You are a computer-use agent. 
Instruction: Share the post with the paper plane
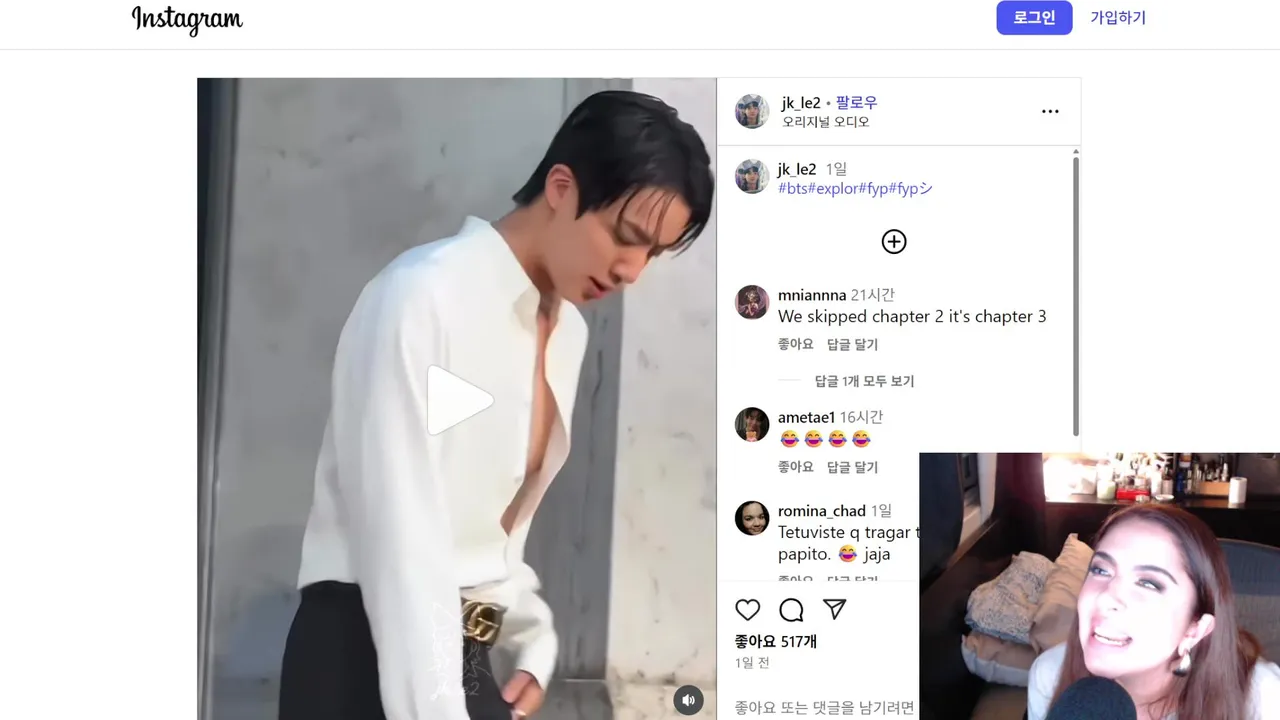835,610
